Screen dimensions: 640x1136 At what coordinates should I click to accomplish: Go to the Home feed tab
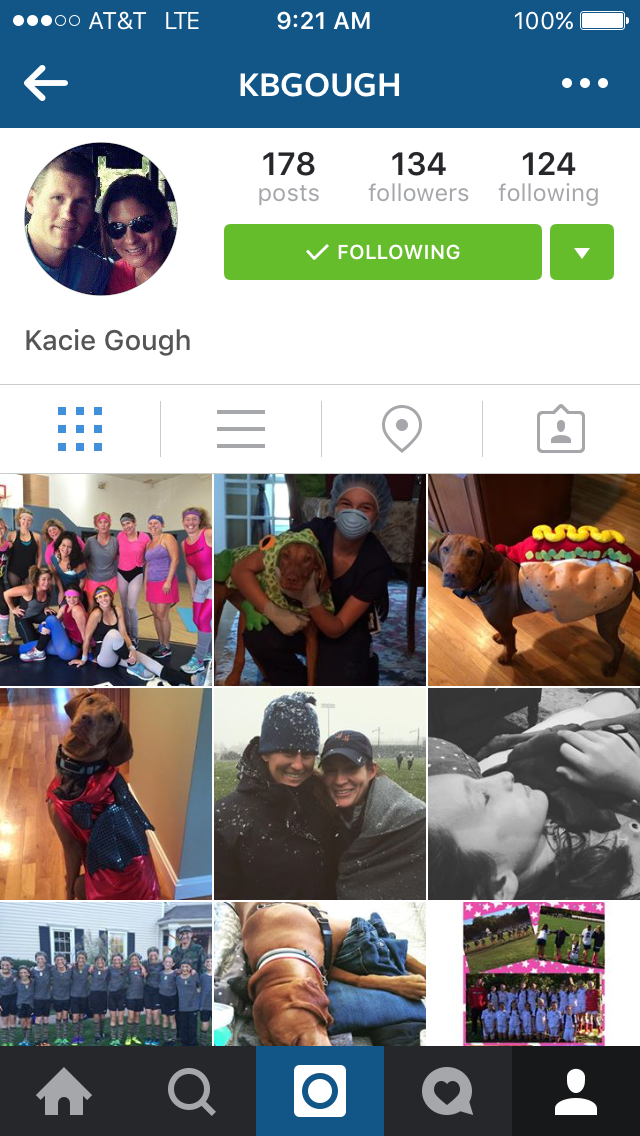(64, 1091)
